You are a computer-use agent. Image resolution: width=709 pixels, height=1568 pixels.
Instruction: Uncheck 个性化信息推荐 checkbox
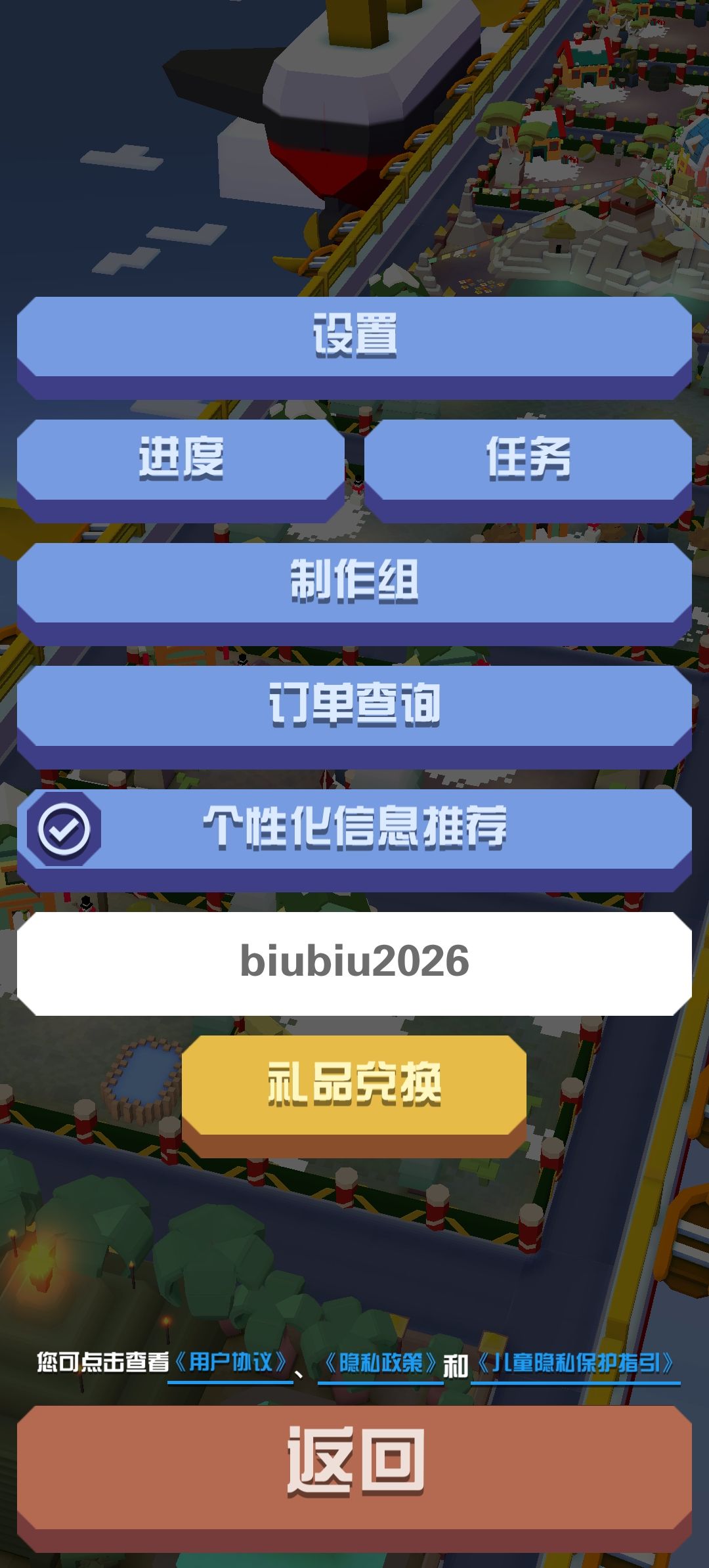click(64, 829)
